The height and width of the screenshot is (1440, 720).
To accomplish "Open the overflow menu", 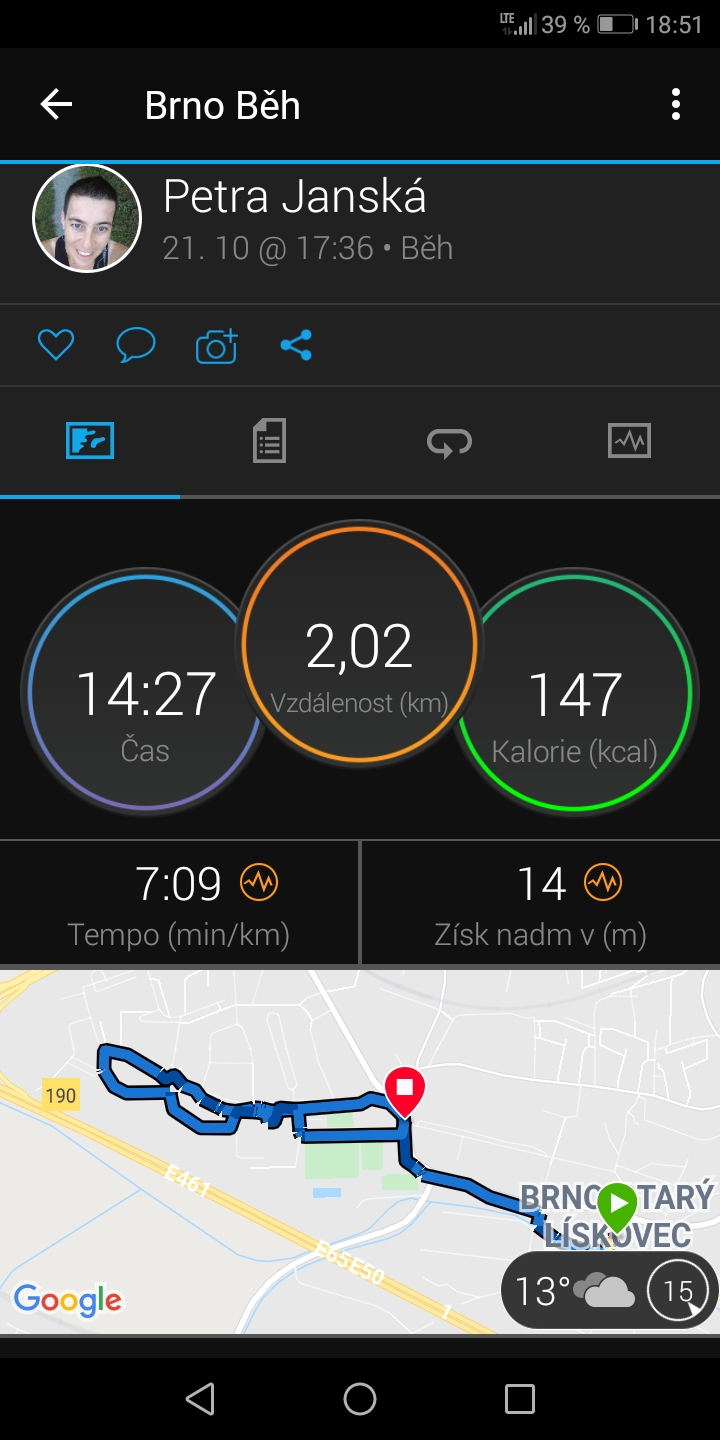I will [676, 105].
